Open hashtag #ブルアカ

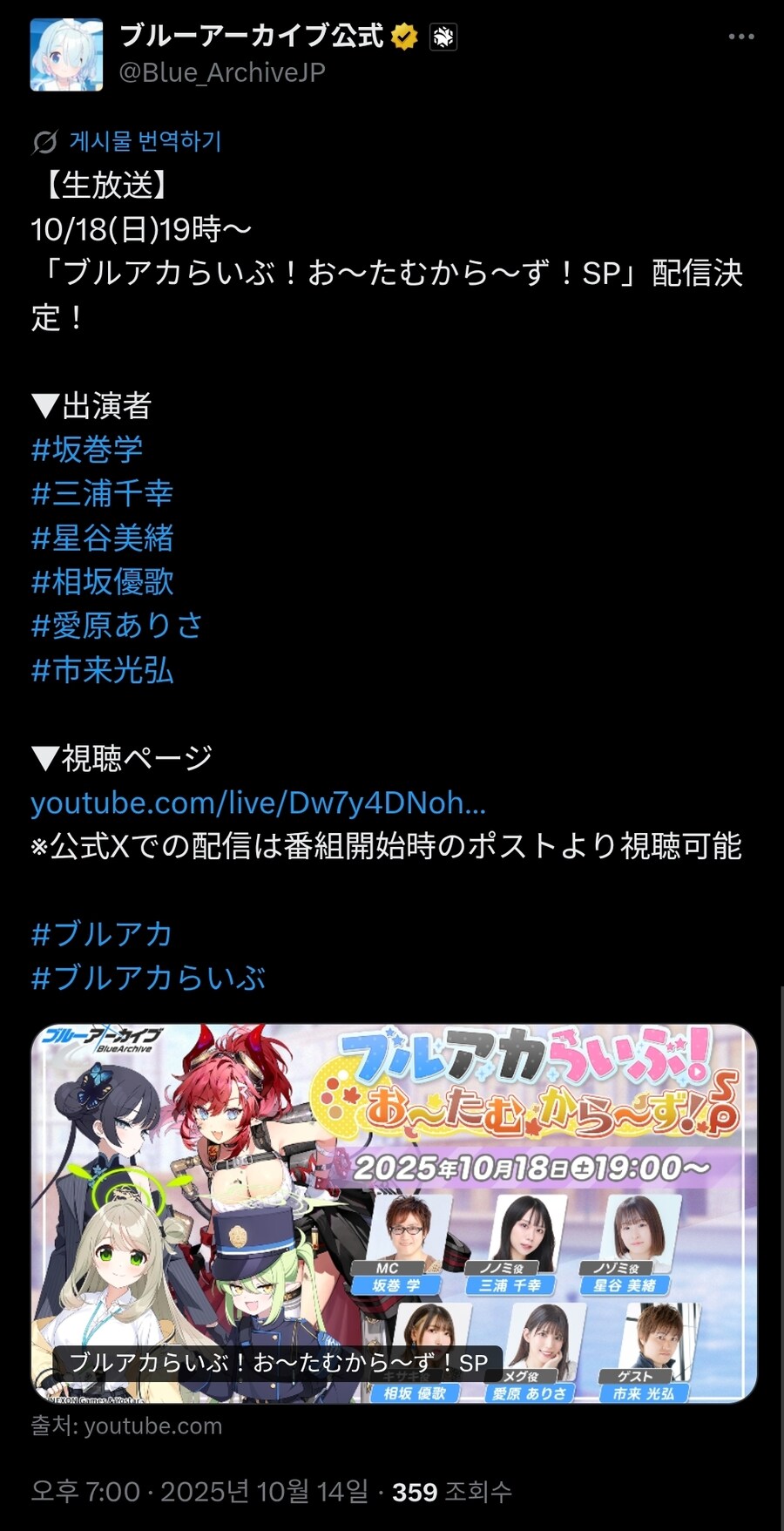pyautogui.click(x=102, y=934)
